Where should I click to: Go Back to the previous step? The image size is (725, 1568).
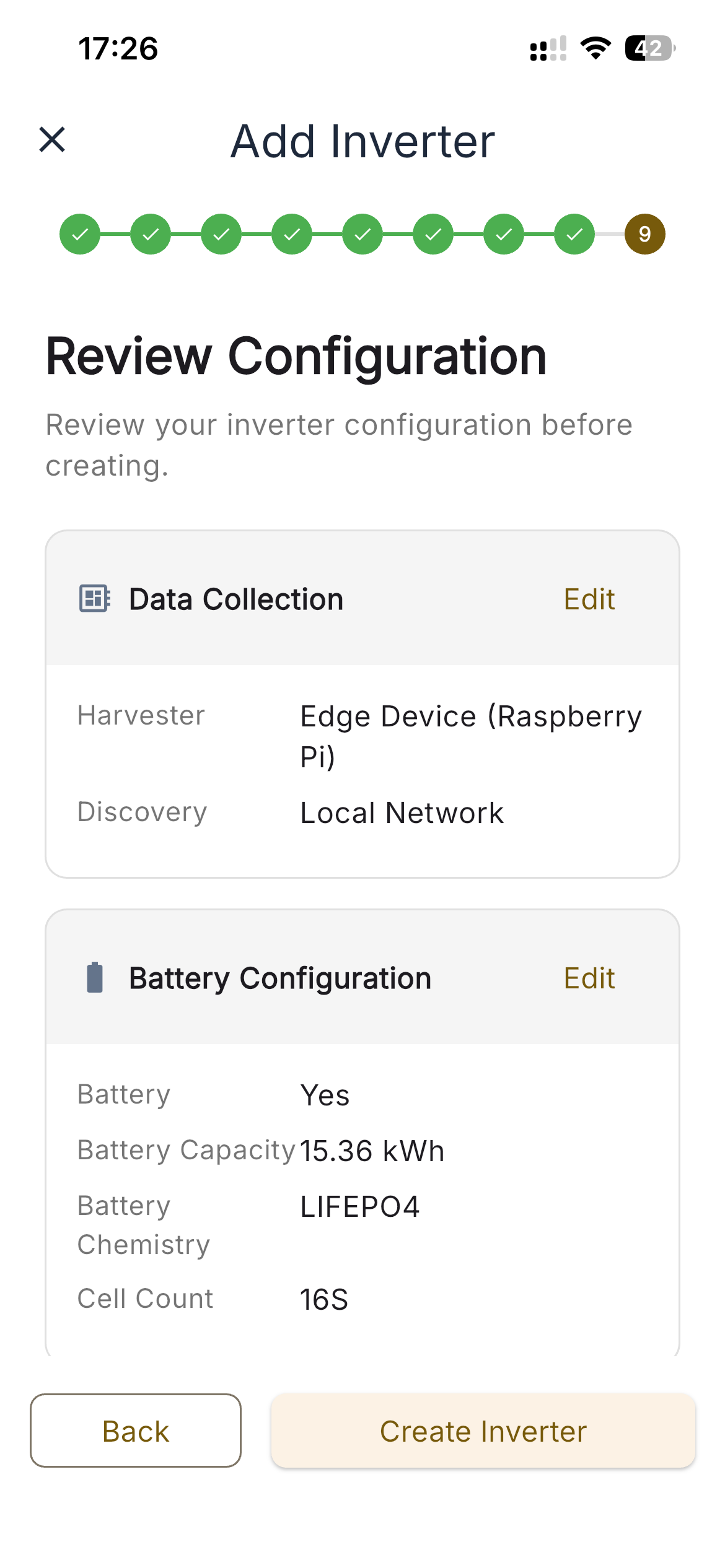coord(135,1431)
